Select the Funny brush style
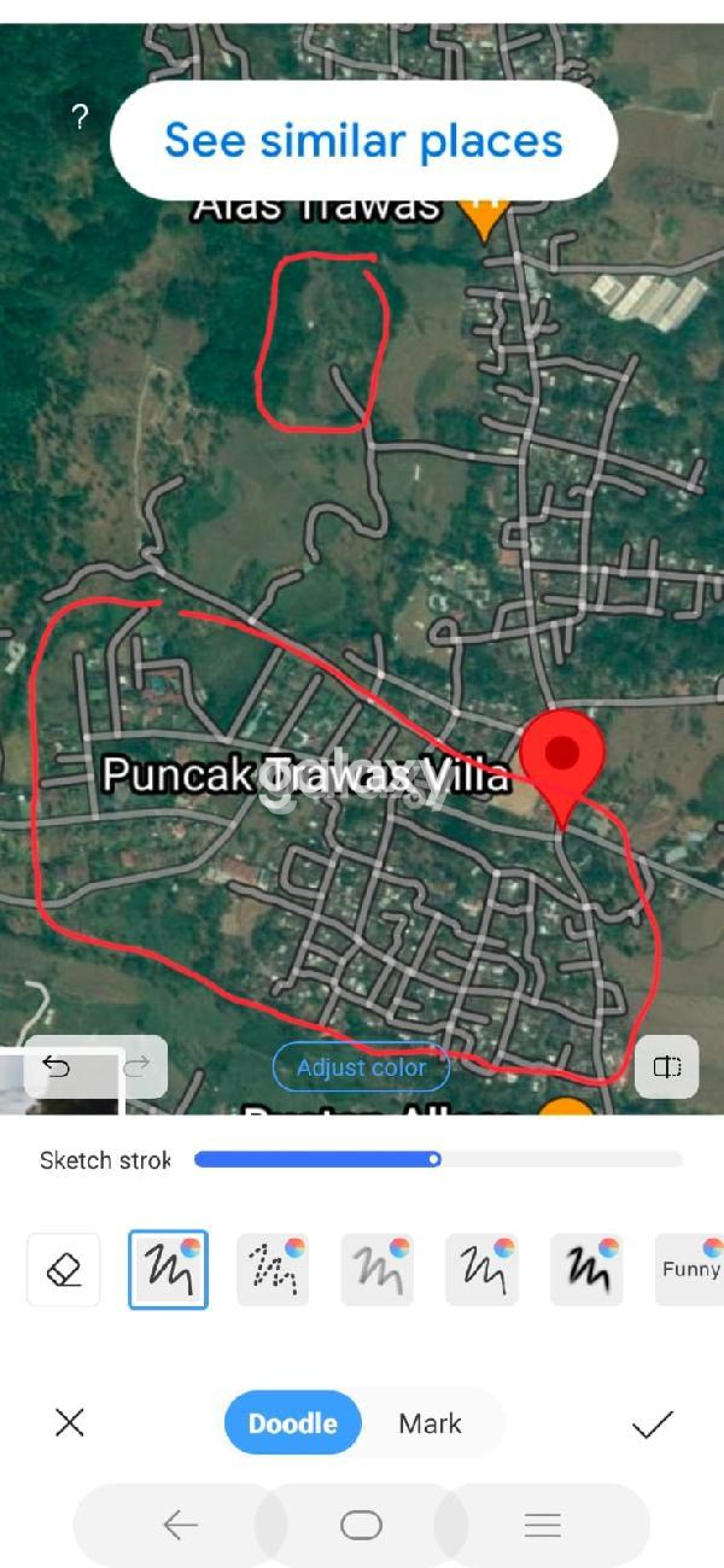 pos(690,1269)
